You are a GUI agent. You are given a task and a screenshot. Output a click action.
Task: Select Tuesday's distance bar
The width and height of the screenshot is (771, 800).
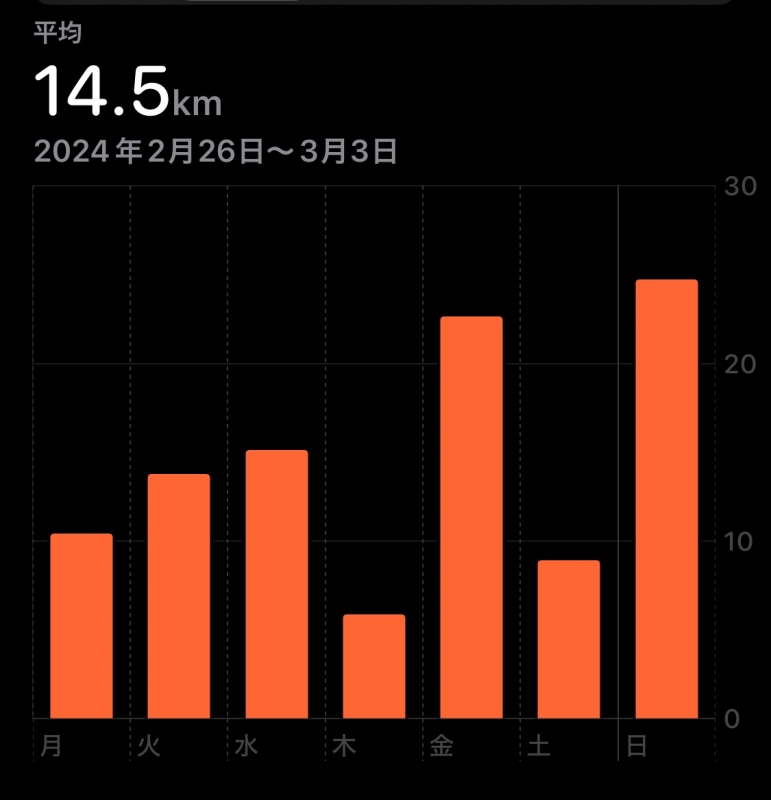coord(179,596)
